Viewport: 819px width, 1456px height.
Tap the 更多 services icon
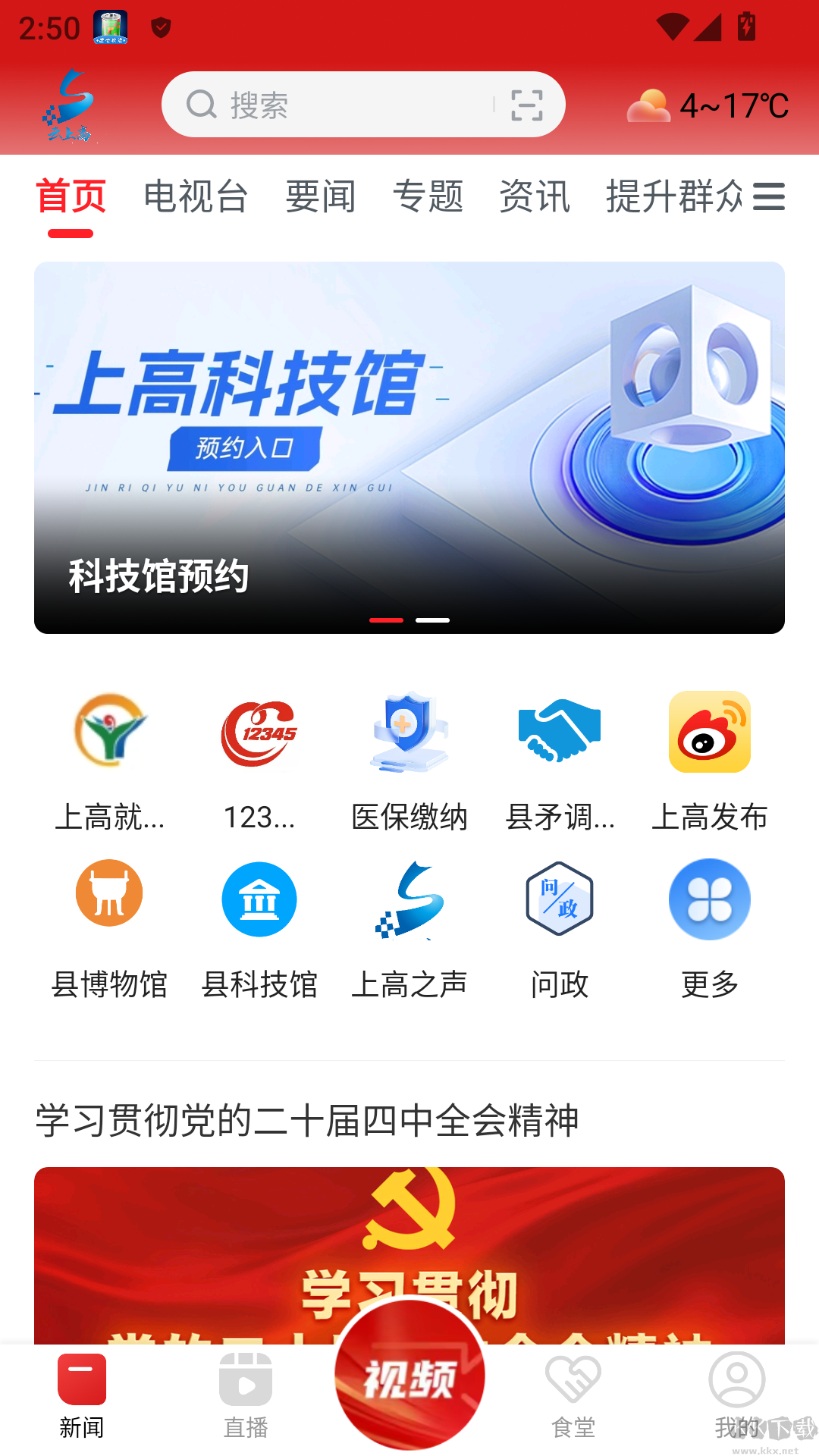[710, 899]
